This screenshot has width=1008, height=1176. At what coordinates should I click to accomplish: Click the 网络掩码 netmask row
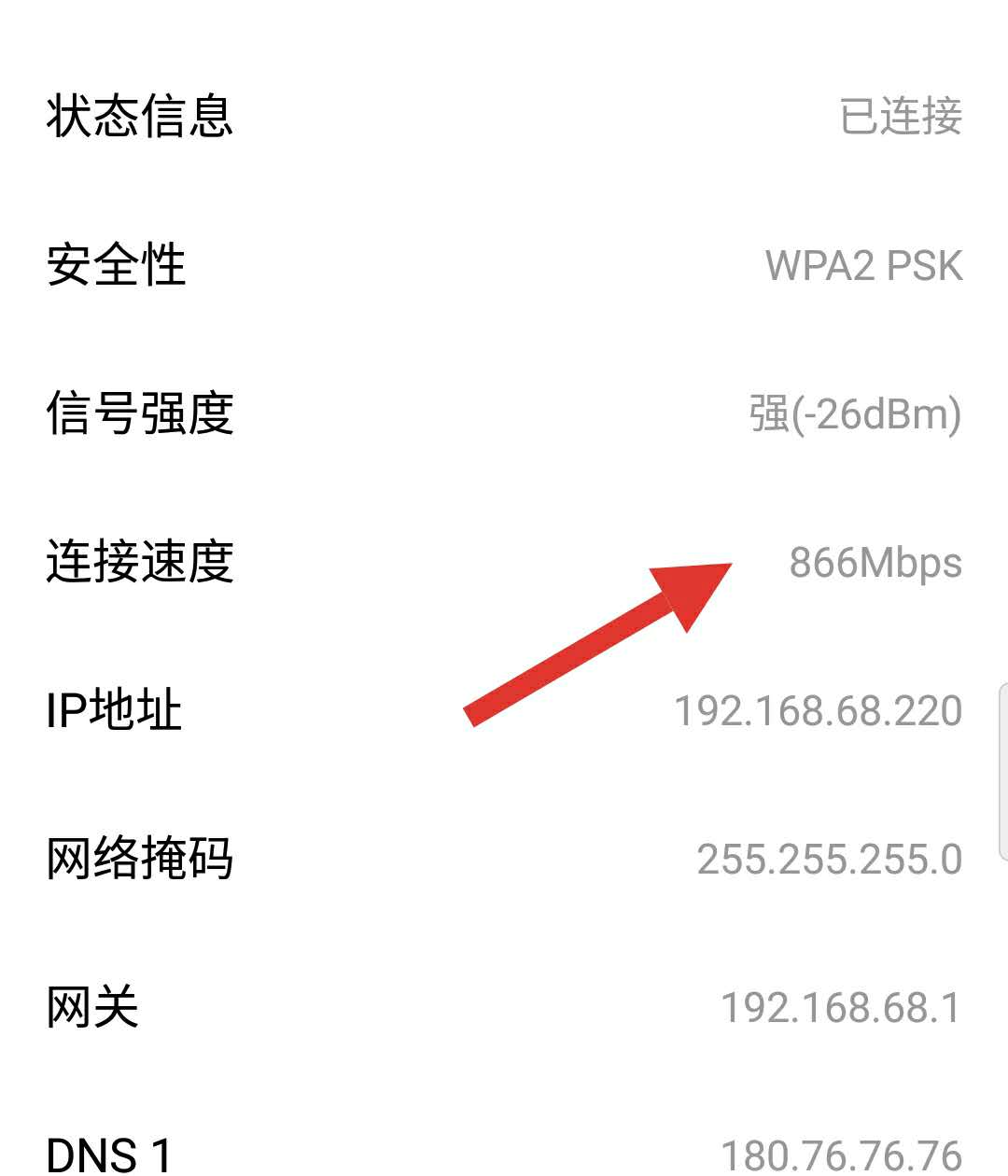tap(140, 858)
